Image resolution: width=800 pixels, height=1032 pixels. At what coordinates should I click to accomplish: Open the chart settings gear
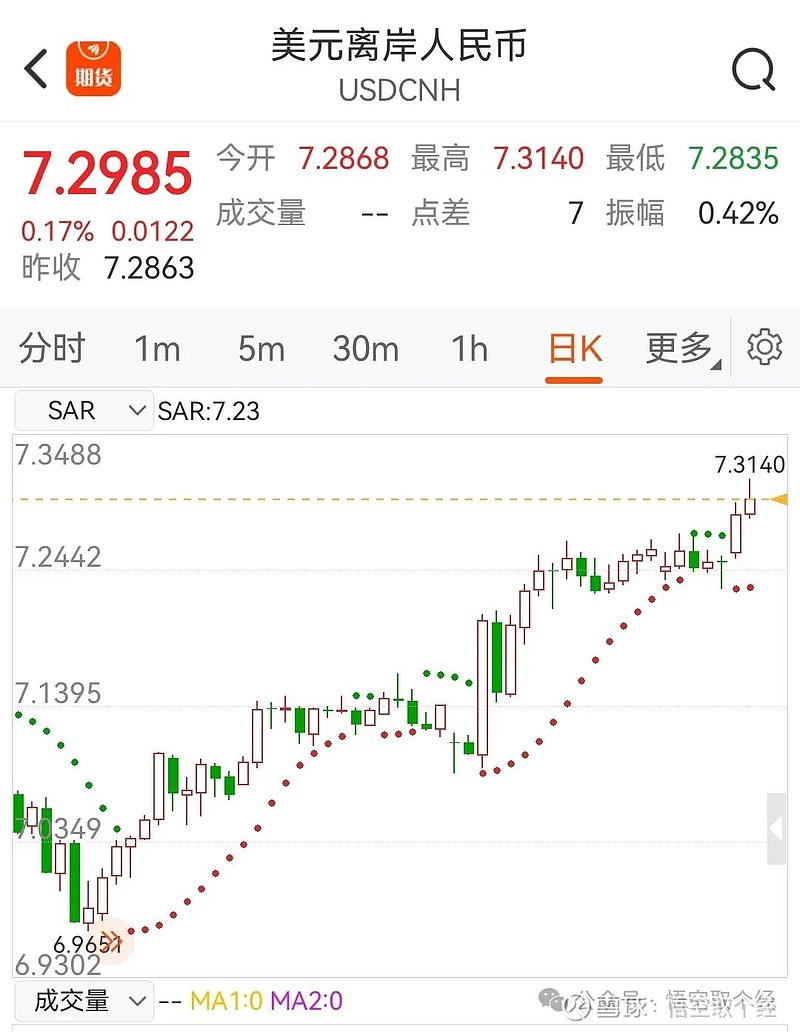pos(765,348)
